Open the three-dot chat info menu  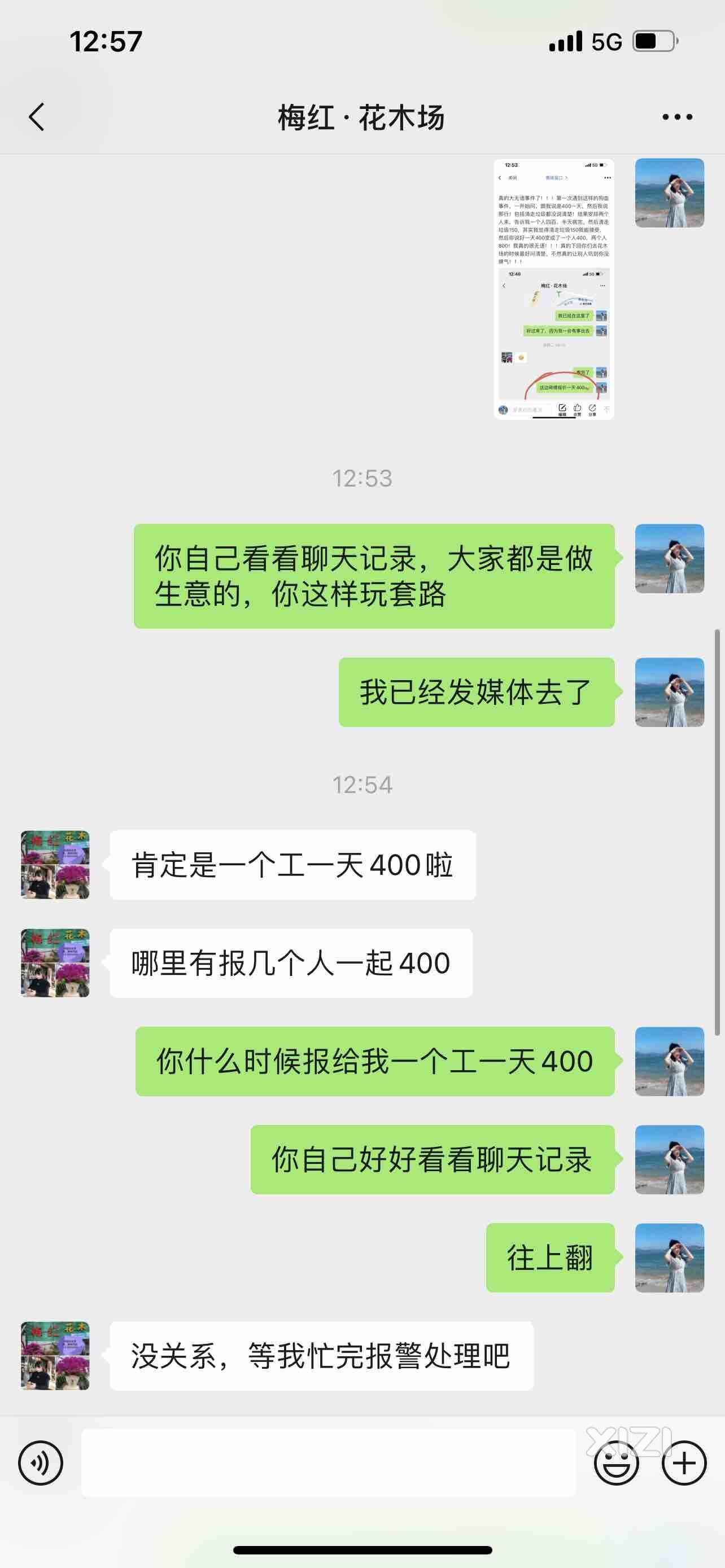pyautogui.click(x=677, y=117)
